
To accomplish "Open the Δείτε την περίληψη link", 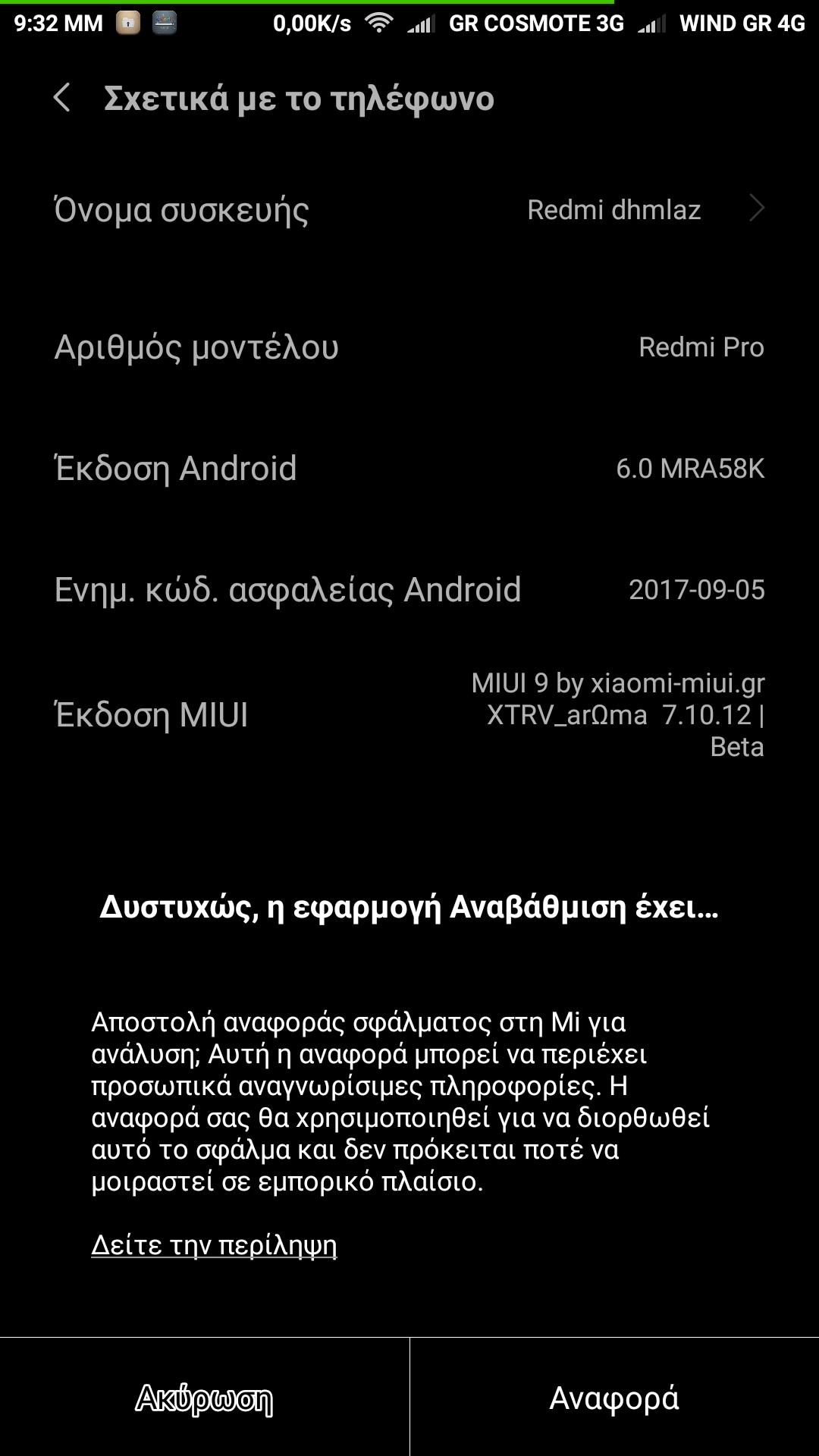I will (x=214, y=1245).
